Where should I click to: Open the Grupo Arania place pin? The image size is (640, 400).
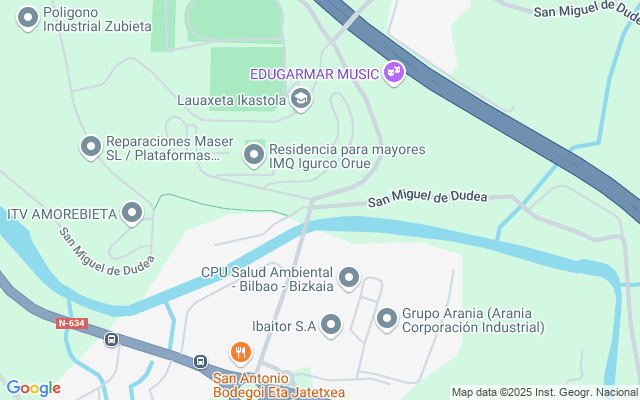pyautogui.click(x=387, y=319)
